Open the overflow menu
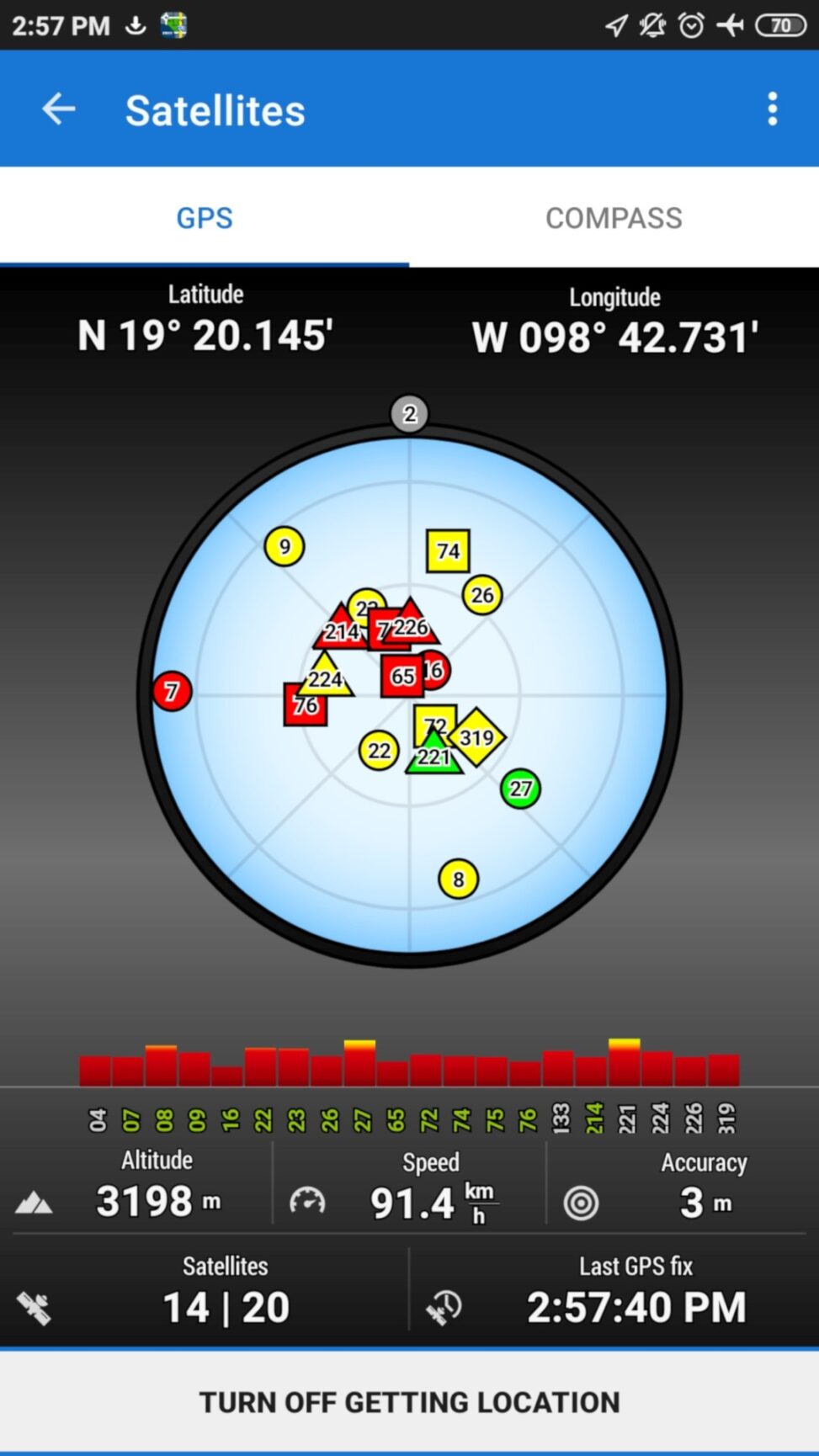This screenshot has width=819, height=1456. click(x=772, y=109)
